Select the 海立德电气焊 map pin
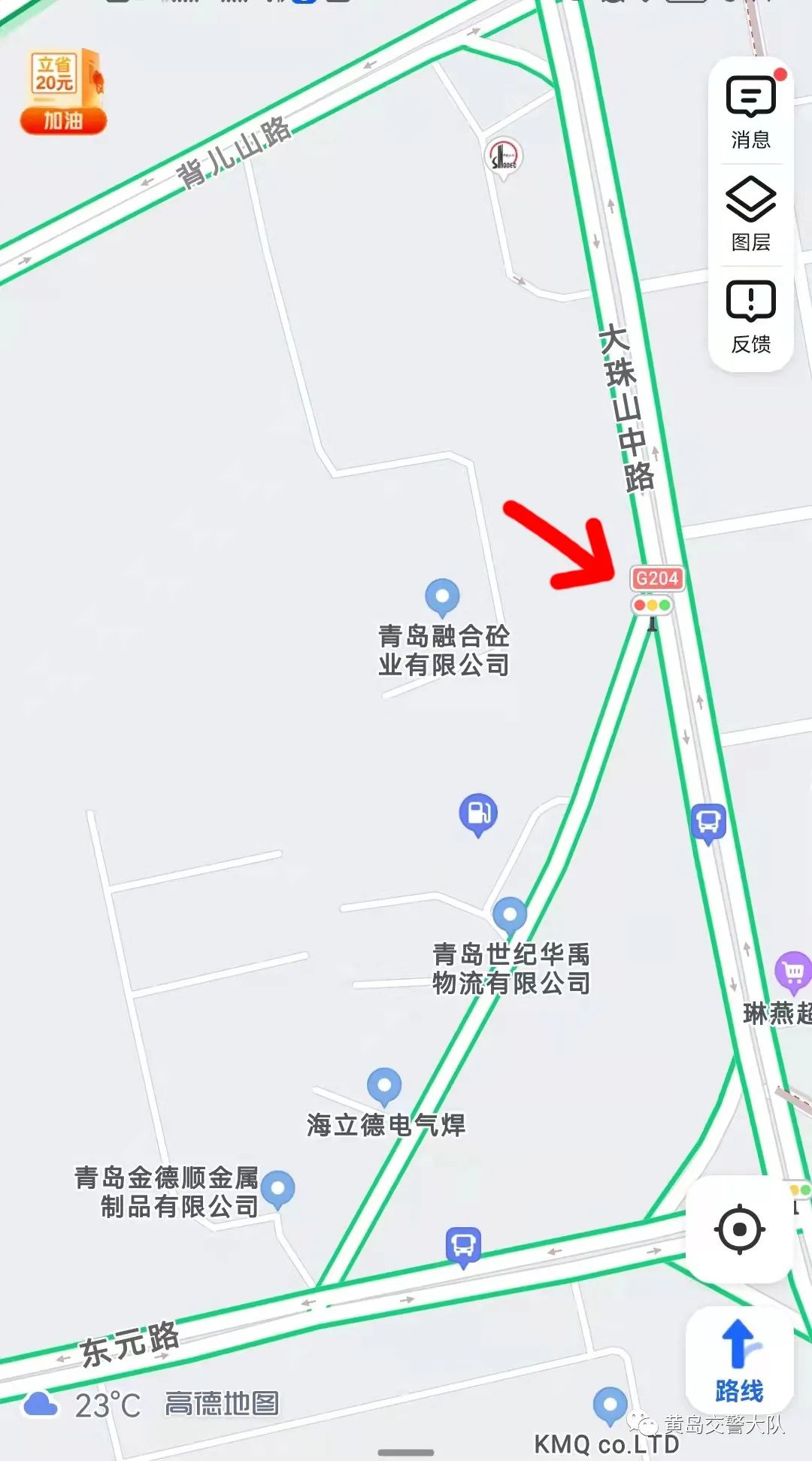Image resolution: width=812 pixels, height=1461 pixels. [384, 1087]
